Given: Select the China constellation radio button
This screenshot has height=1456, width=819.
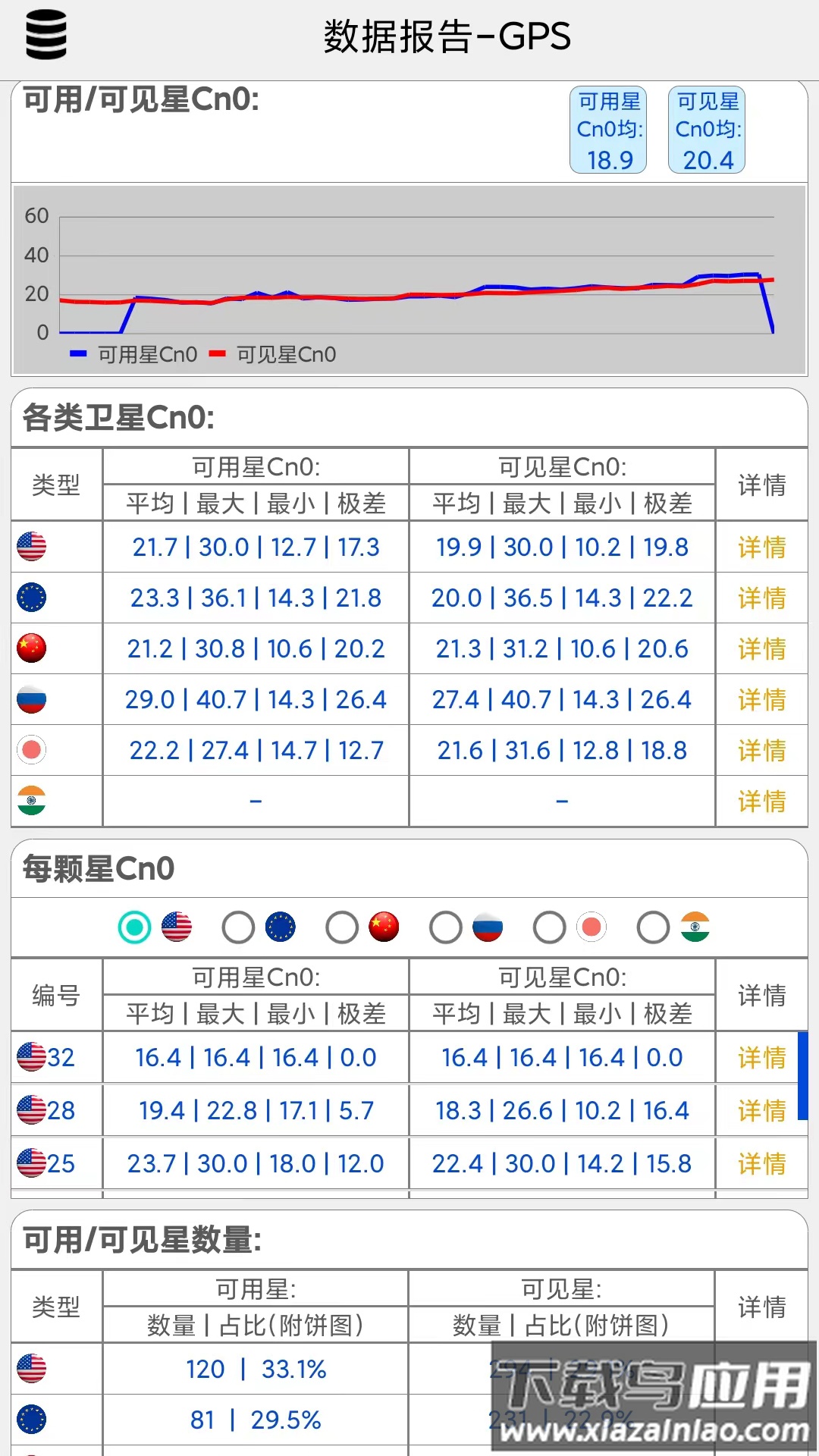Looking at the screenshot, I should (341, 927).
